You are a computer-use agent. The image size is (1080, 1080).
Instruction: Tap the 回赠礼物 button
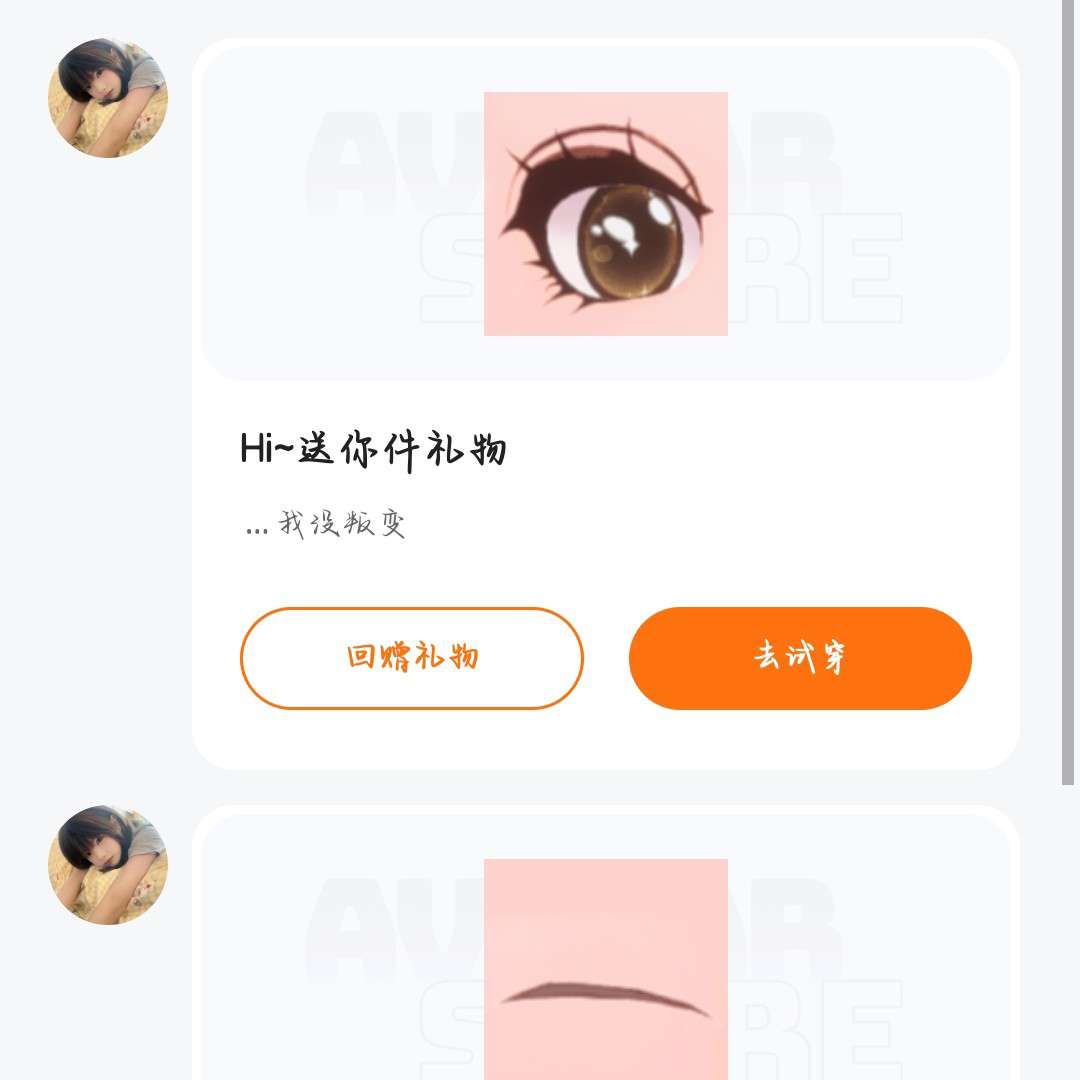click(411, 658)
